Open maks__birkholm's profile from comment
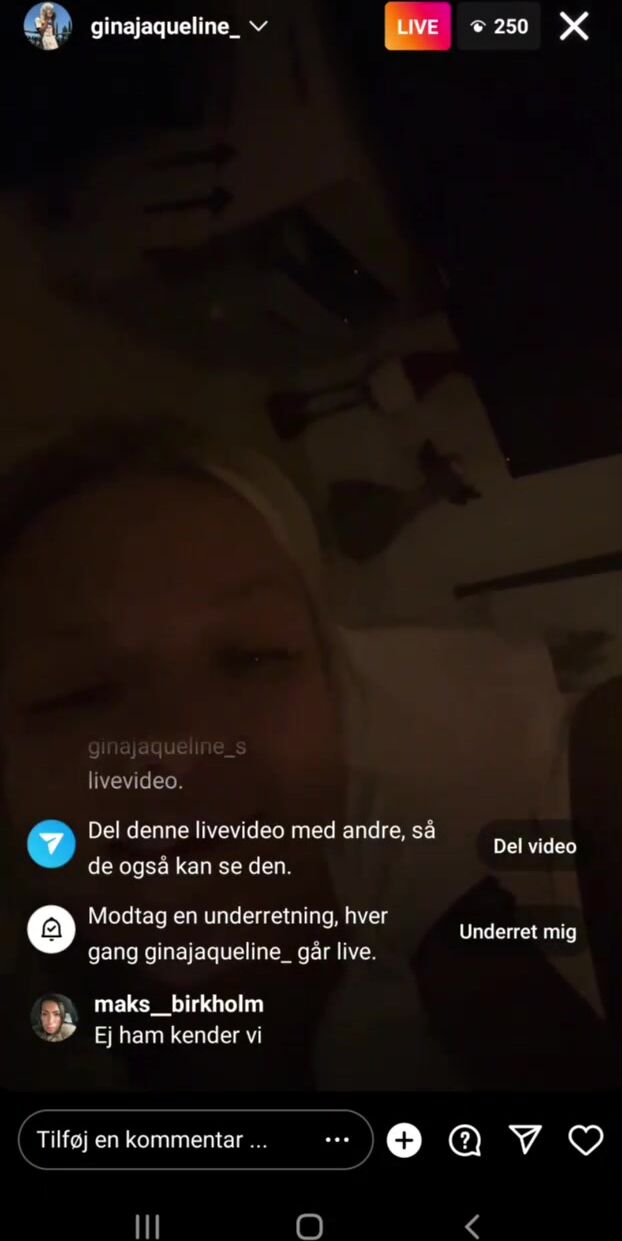 pyautogui.click(x=54, y=1017)
